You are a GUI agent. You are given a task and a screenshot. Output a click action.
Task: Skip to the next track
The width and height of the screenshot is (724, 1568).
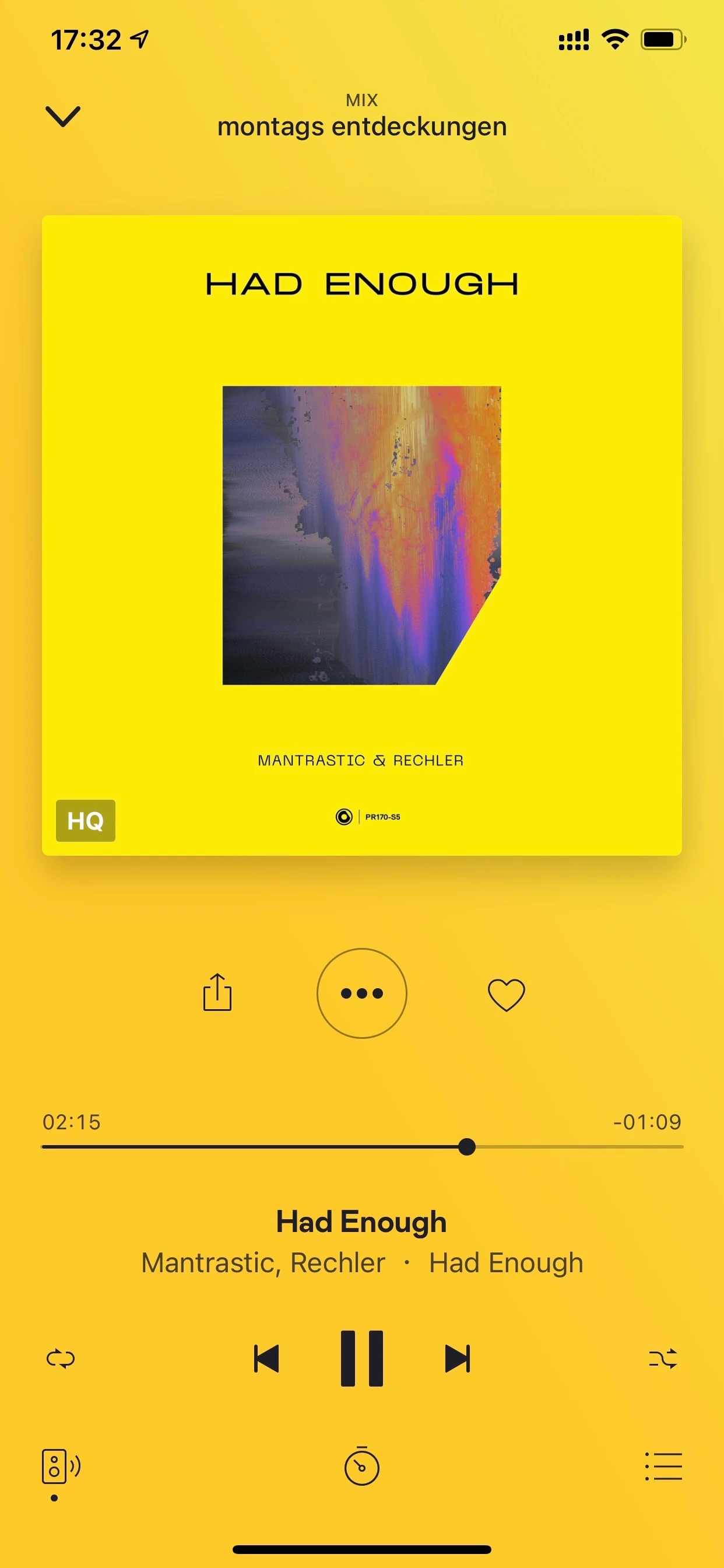coord(458,1358)
